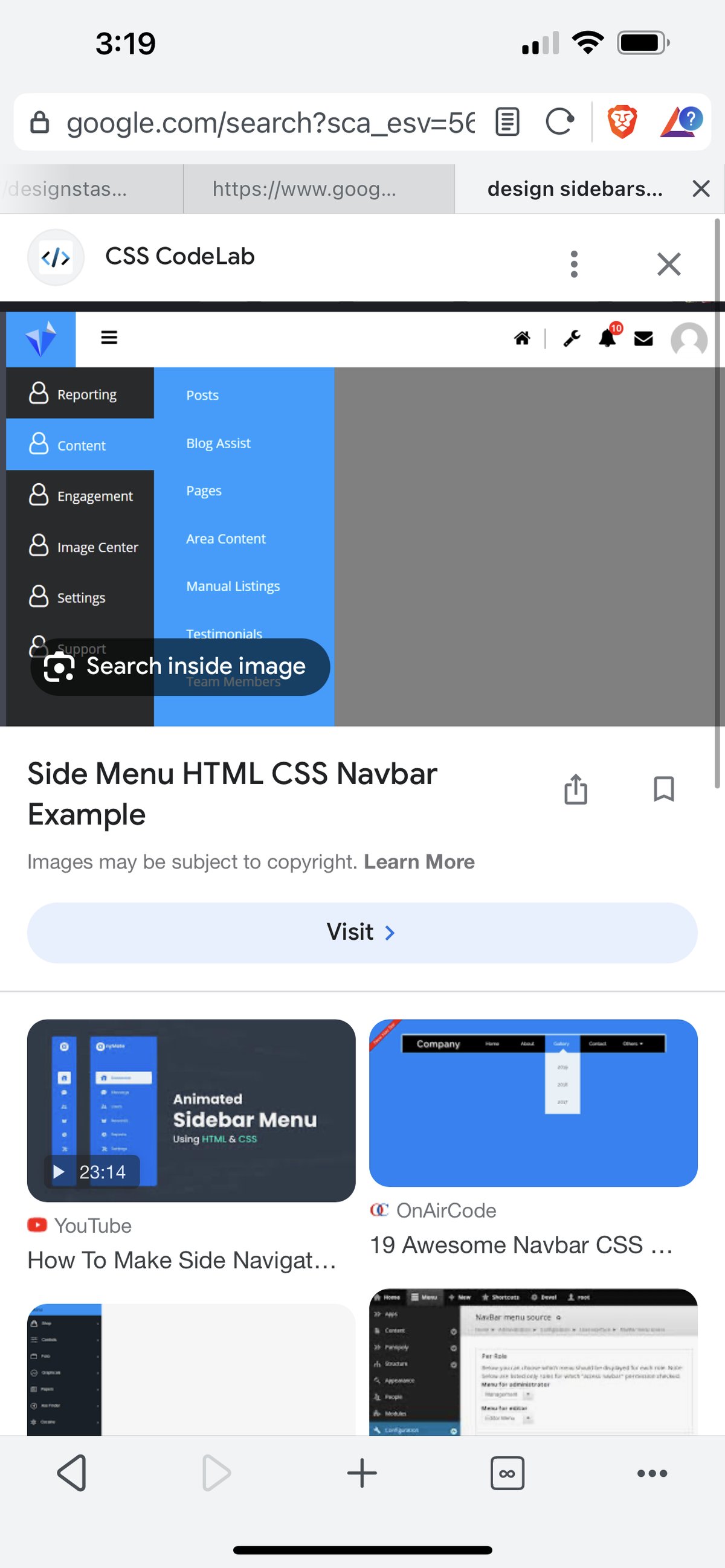The image size is (725, 1568).
Task: Open the tab switcher
Action: click(x=507, y=1473)
